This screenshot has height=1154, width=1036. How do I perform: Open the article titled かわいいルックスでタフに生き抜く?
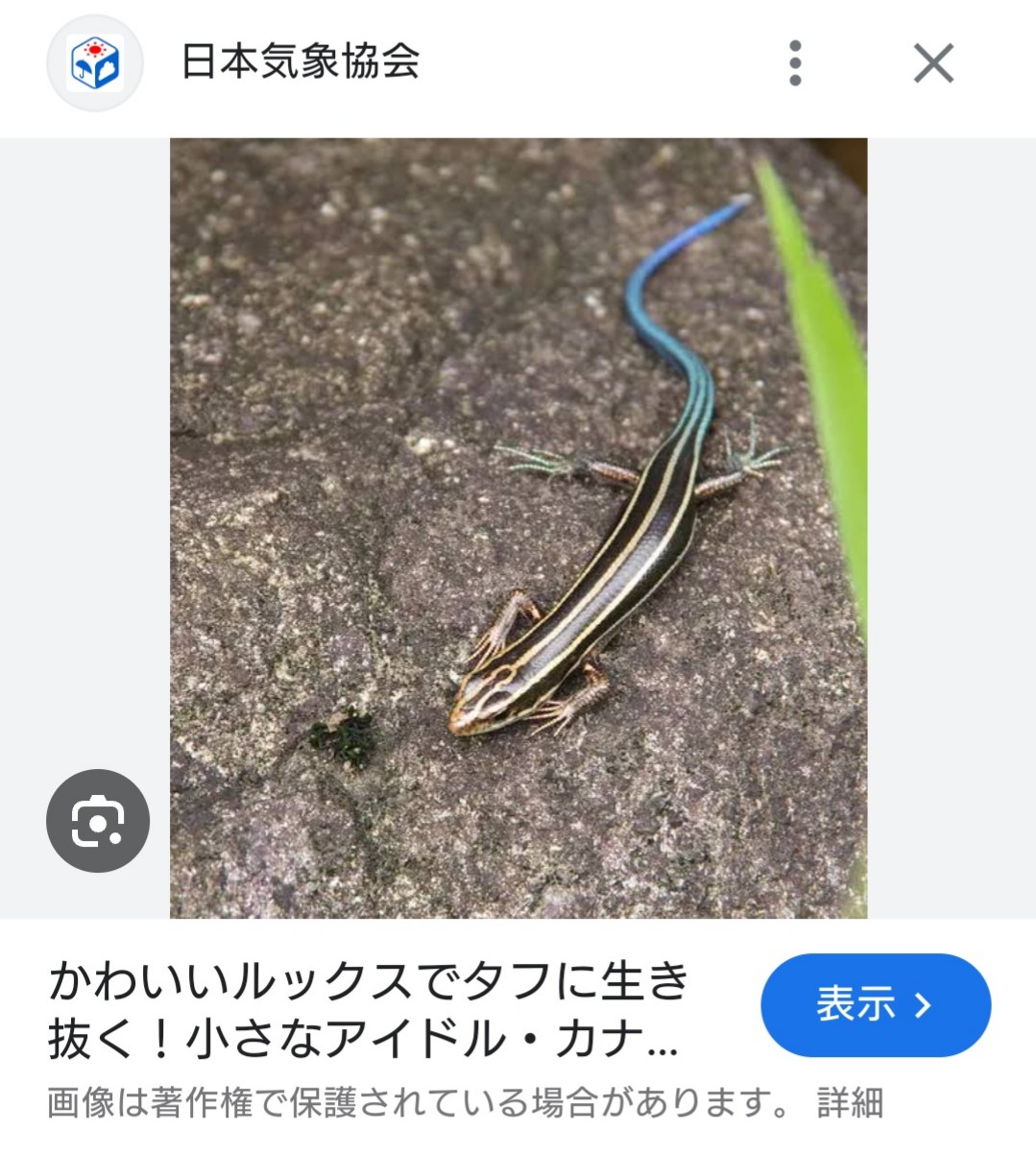(370, 1009)
